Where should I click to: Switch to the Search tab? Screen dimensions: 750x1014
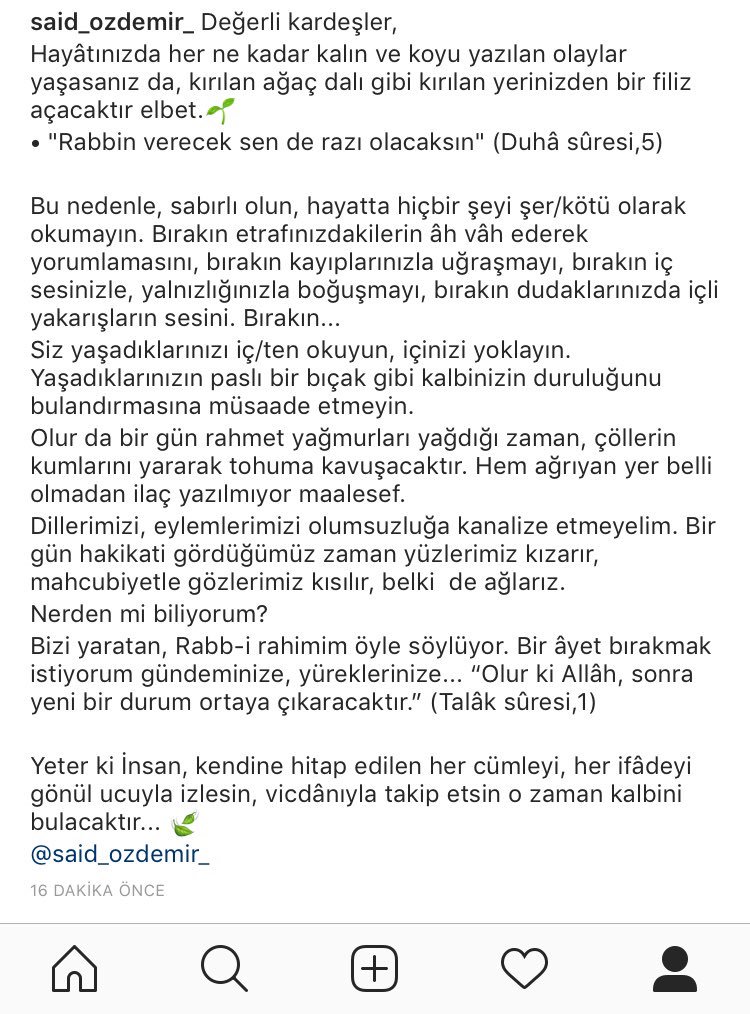(x=224, y=969)
